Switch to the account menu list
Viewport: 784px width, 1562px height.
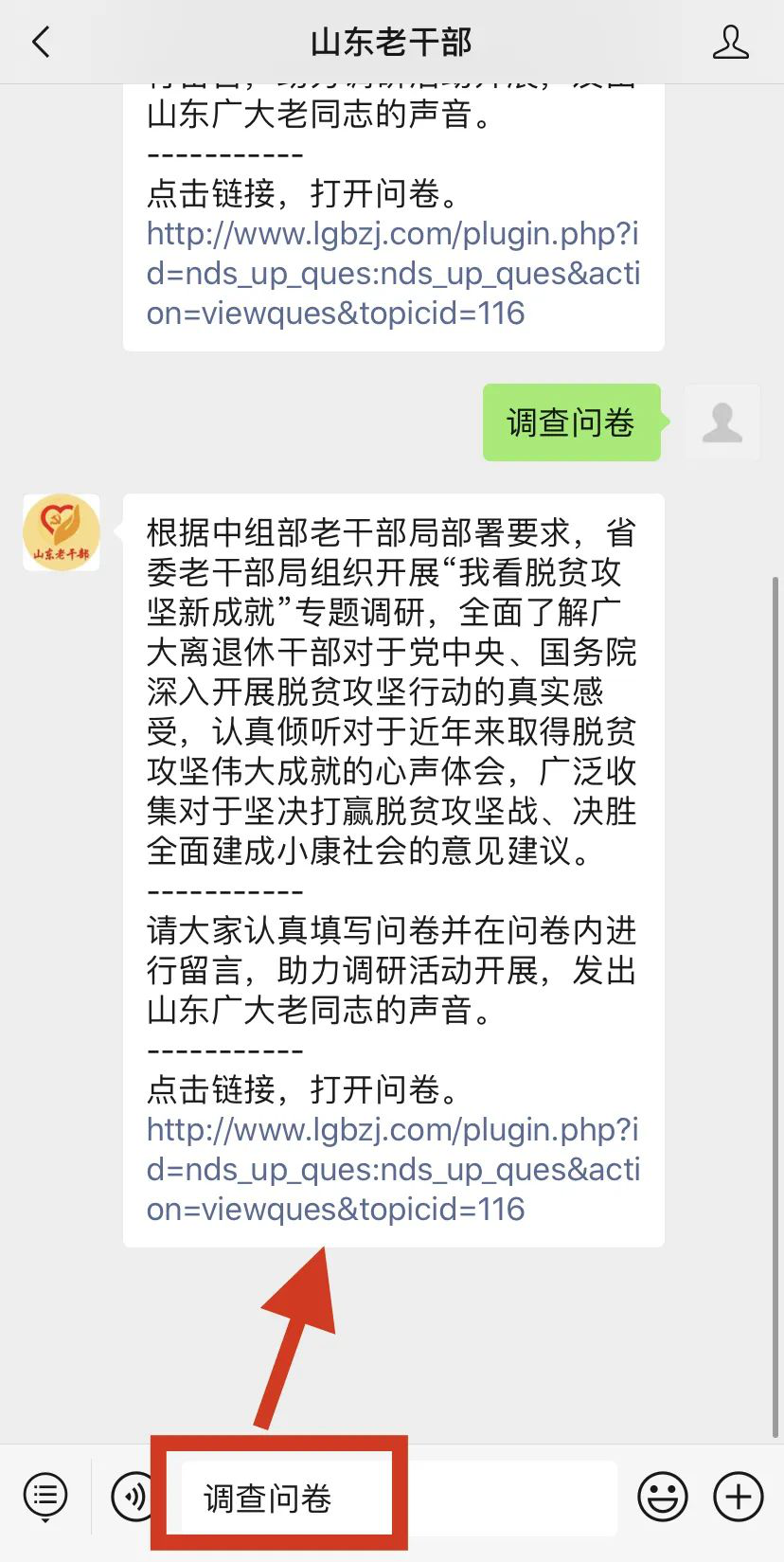[45, 1498]
